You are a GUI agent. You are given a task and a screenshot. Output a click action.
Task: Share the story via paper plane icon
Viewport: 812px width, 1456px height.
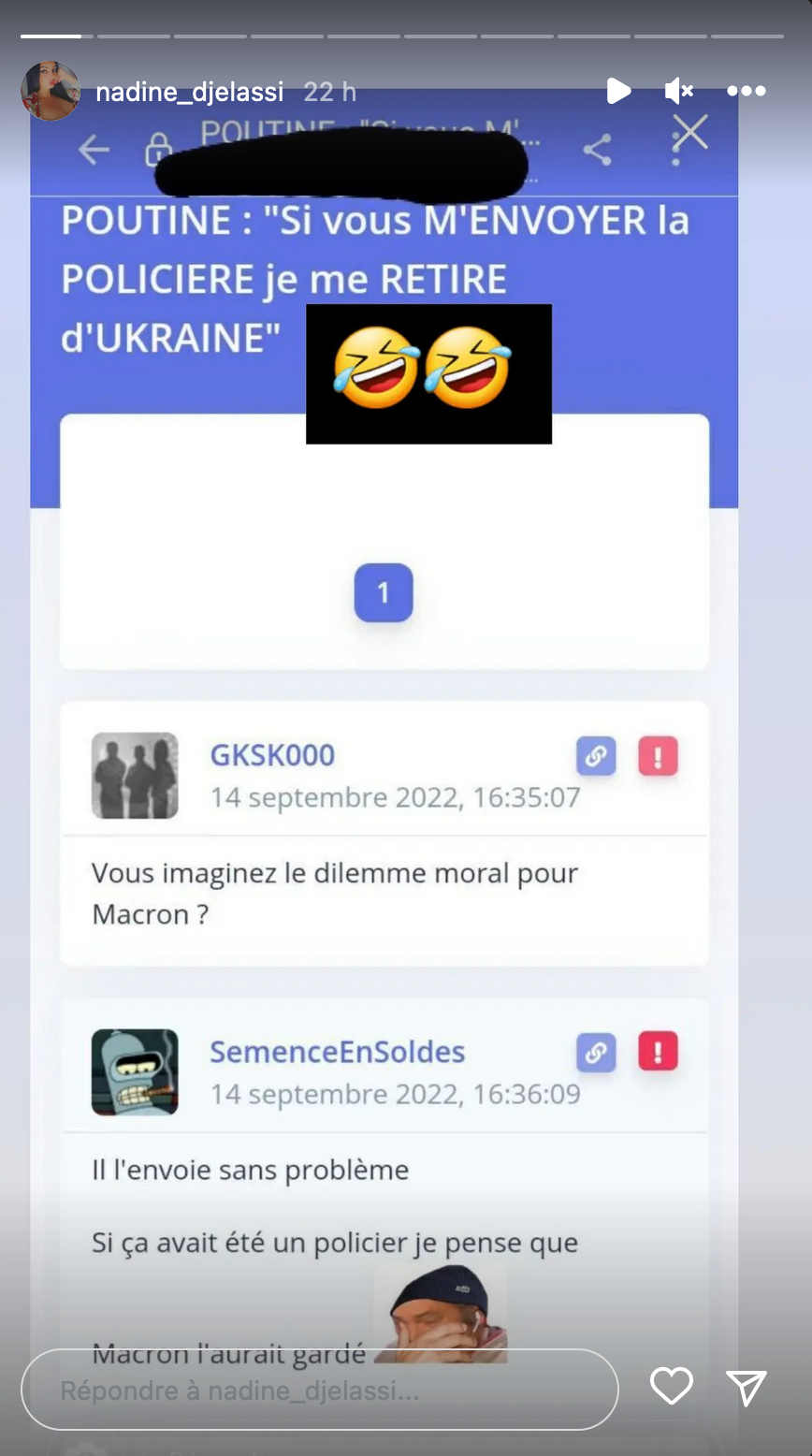click(x=747, y=1388)
